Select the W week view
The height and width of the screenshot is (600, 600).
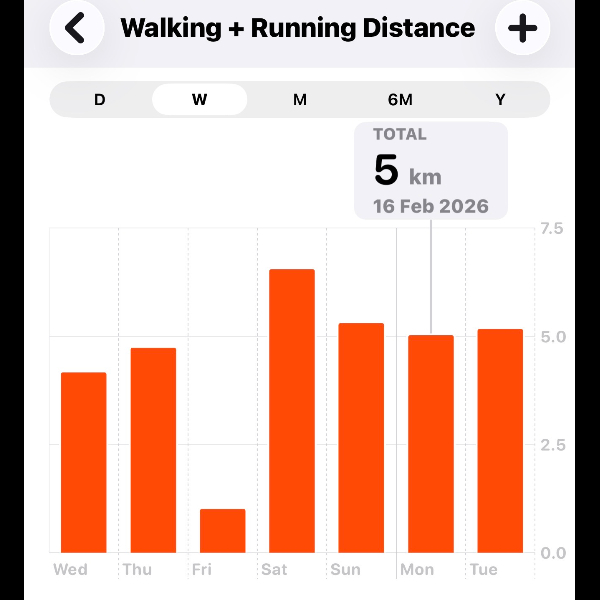[x=200, y=100]
